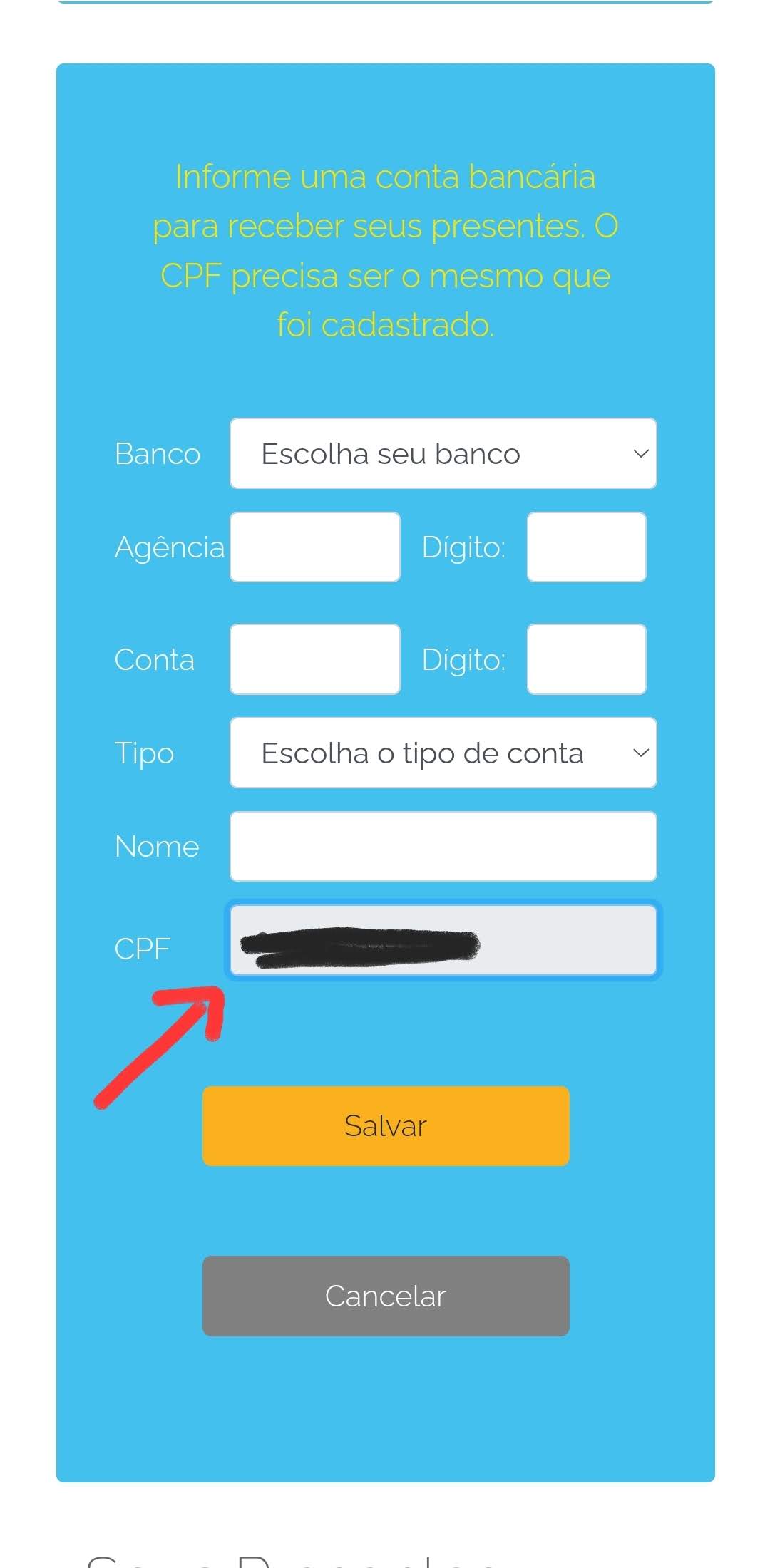Image resolution: width=770 pixels, height=1568 pixels.
Task: Tap the Agência number field
Action: point(314,547)
